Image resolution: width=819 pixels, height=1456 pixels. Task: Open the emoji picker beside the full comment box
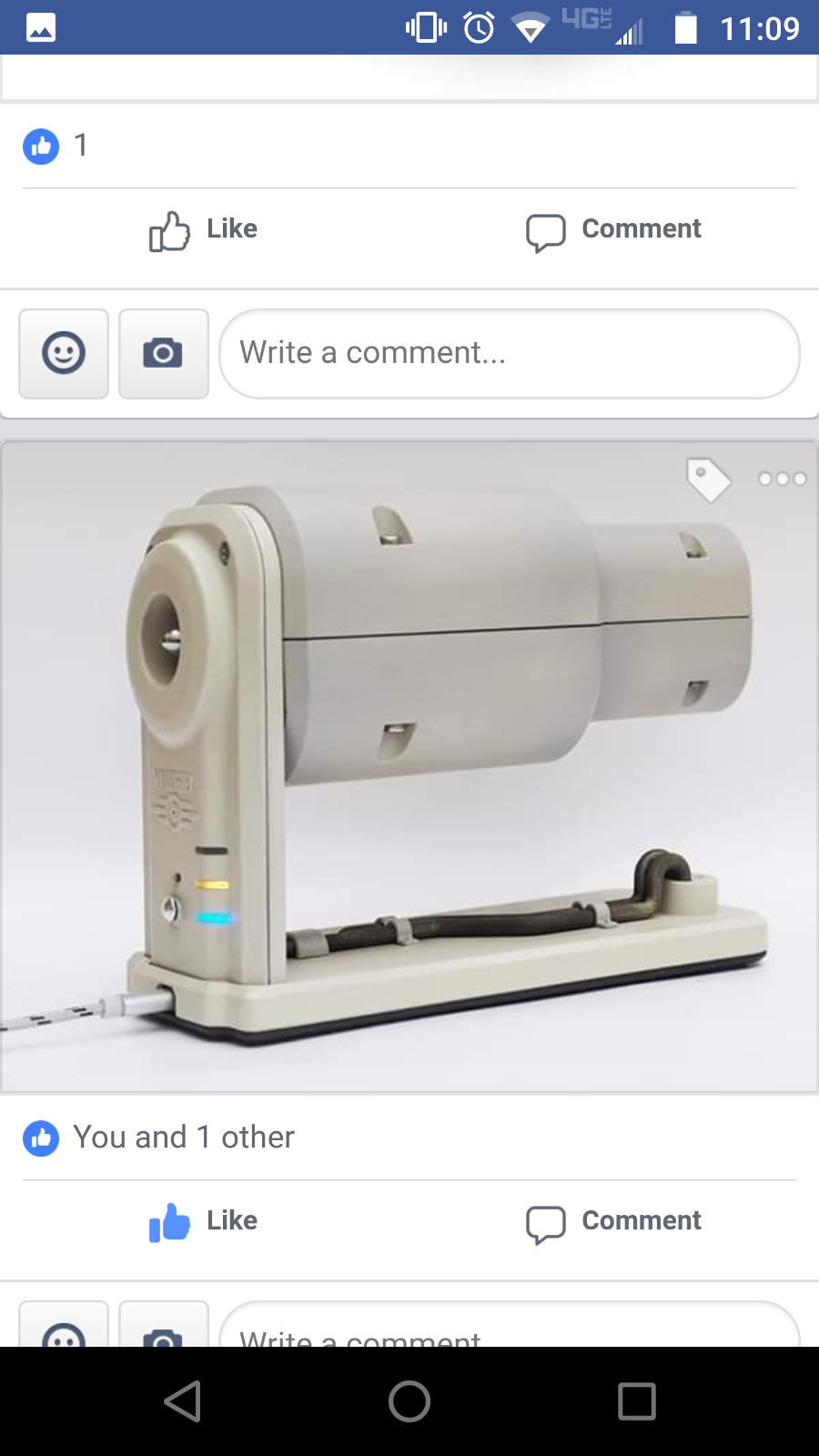tap(64, 353)
